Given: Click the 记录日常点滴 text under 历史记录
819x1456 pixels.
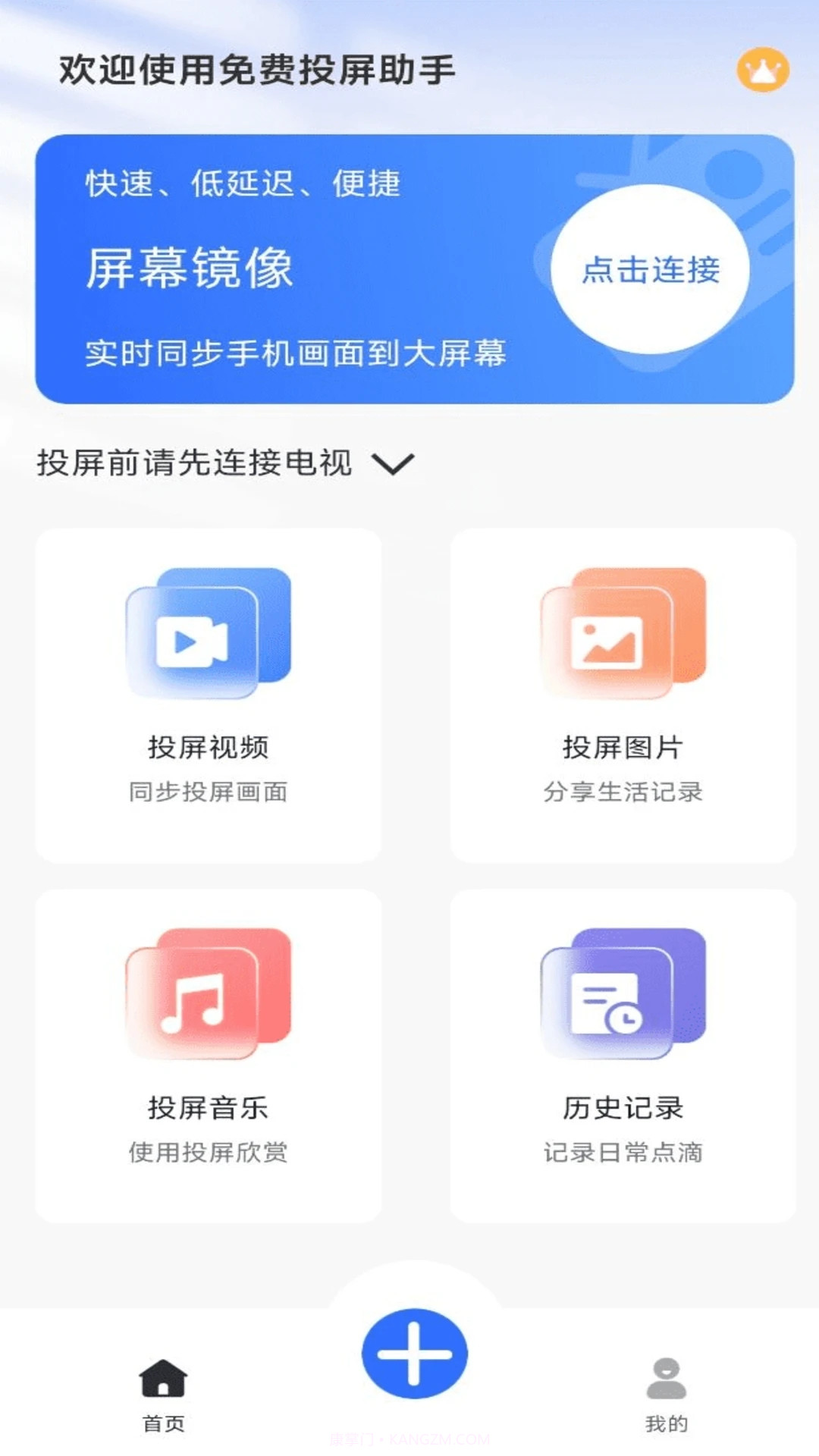Looking at the screenshot, I should click(x=623, y=1153).
